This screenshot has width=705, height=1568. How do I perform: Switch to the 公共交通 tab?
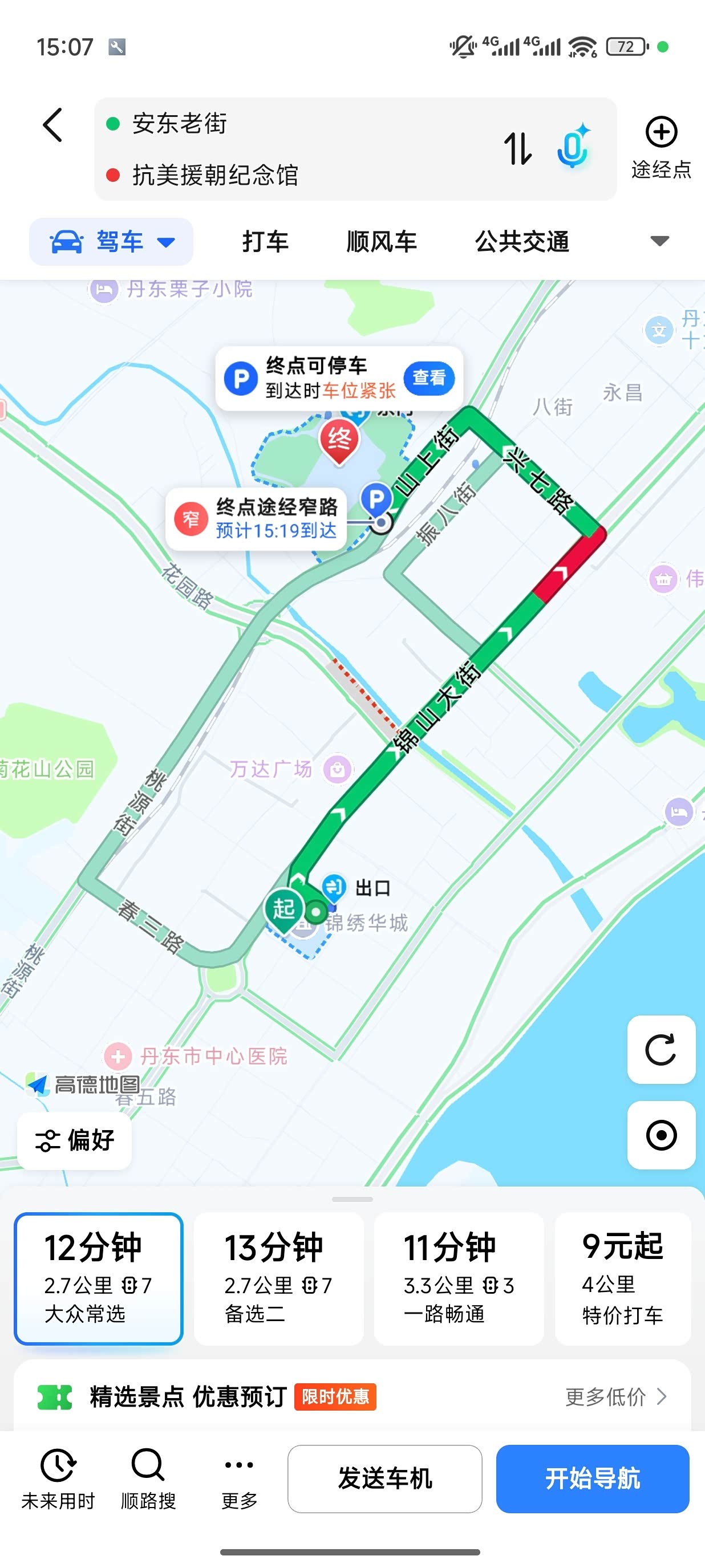[522, 242]
